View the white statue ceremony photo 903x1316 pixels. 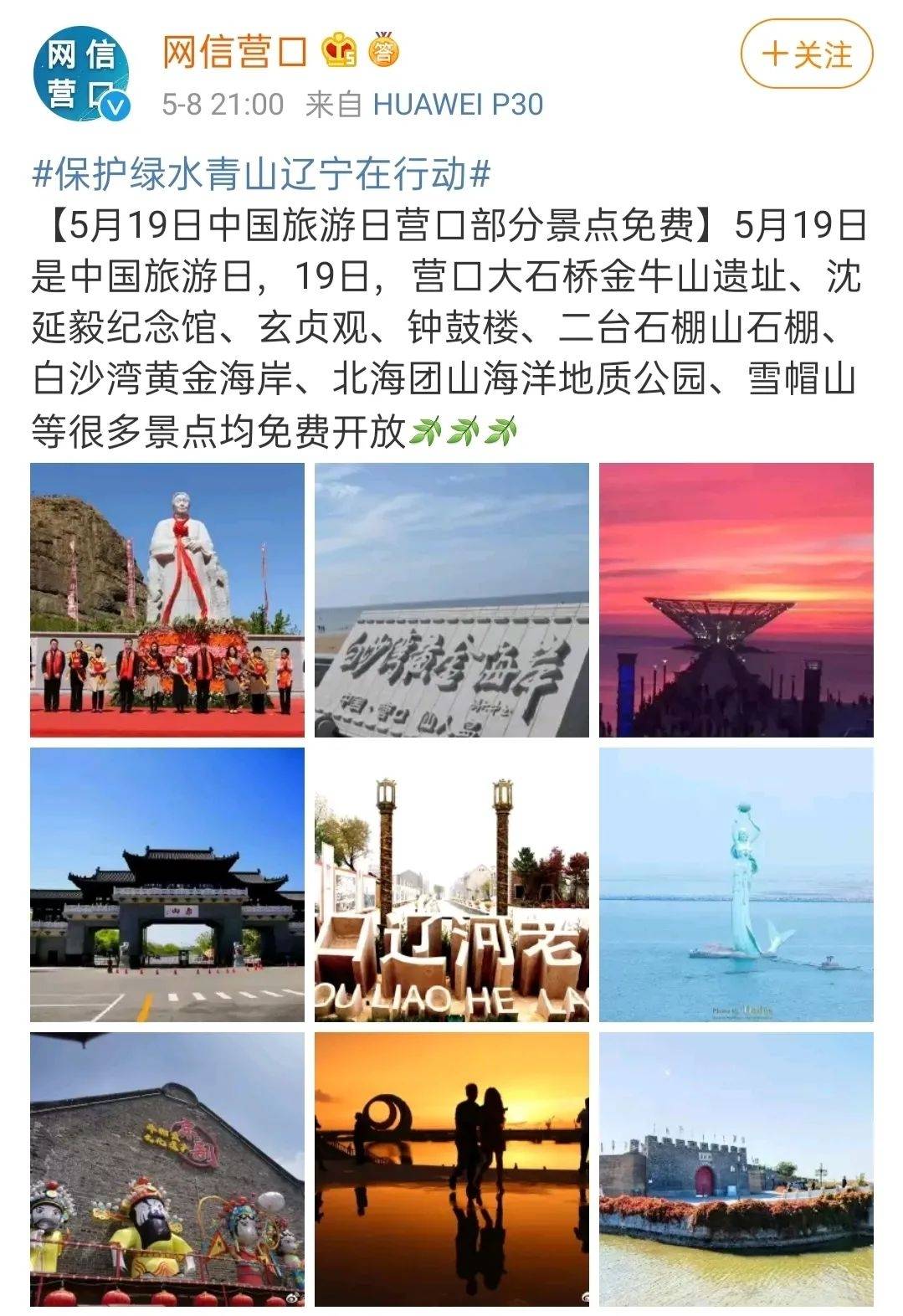point(167,599)
